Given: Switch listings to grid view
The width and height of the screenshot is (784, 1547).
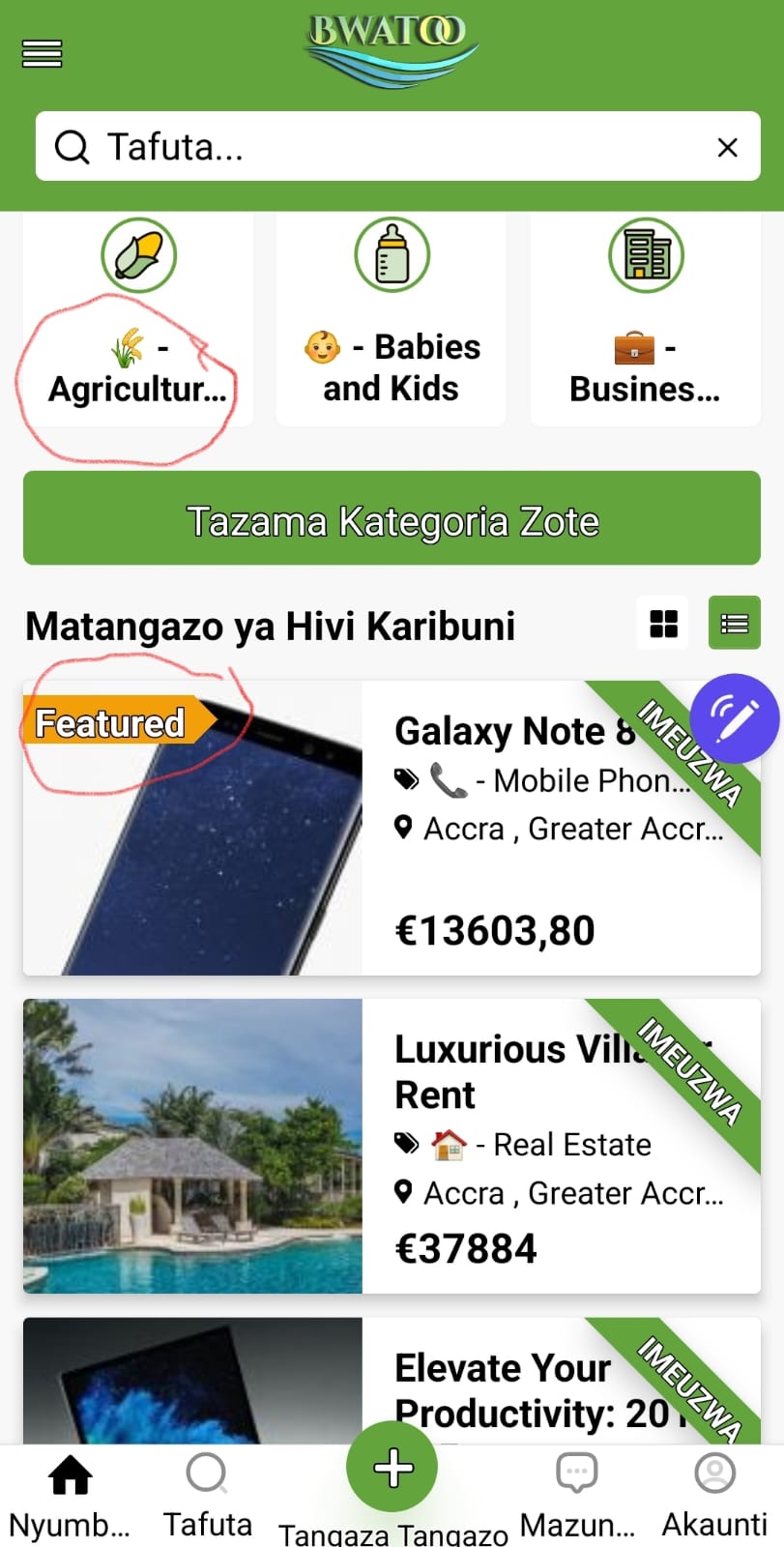Looking at the screenshot, I should pos(663,624).
